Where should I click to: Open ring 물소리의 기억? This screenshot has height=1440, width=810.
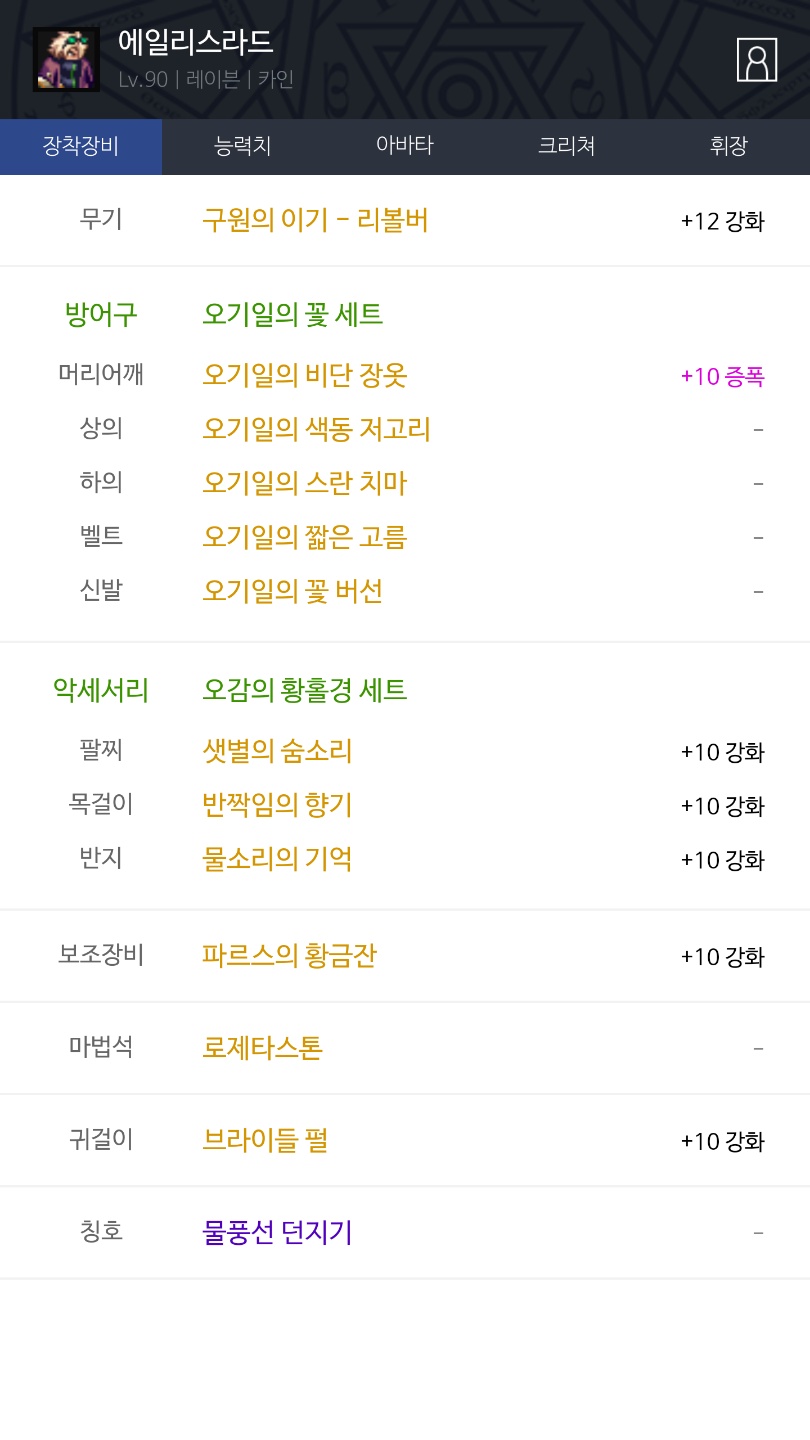[277, 859]
